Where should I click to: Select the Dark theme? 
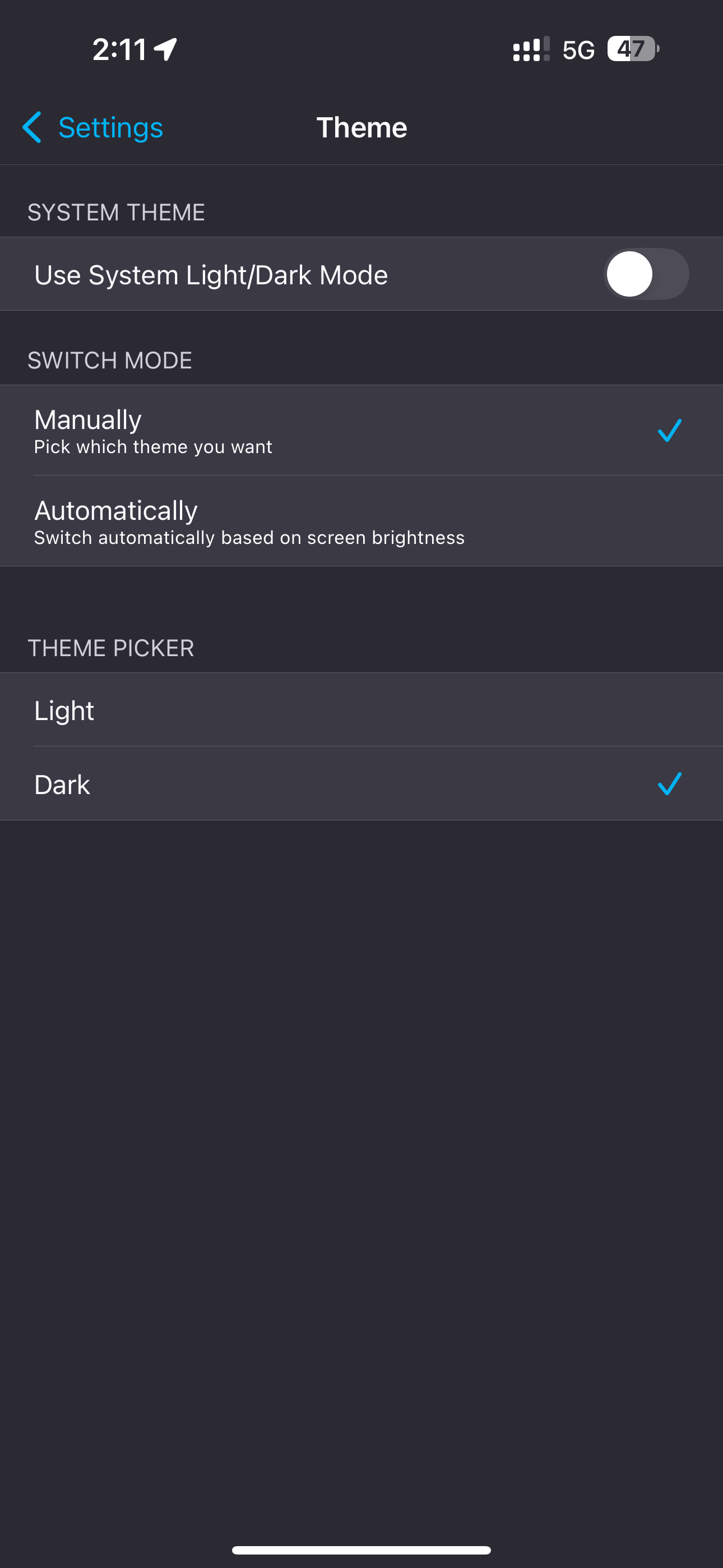pos(361,784)
